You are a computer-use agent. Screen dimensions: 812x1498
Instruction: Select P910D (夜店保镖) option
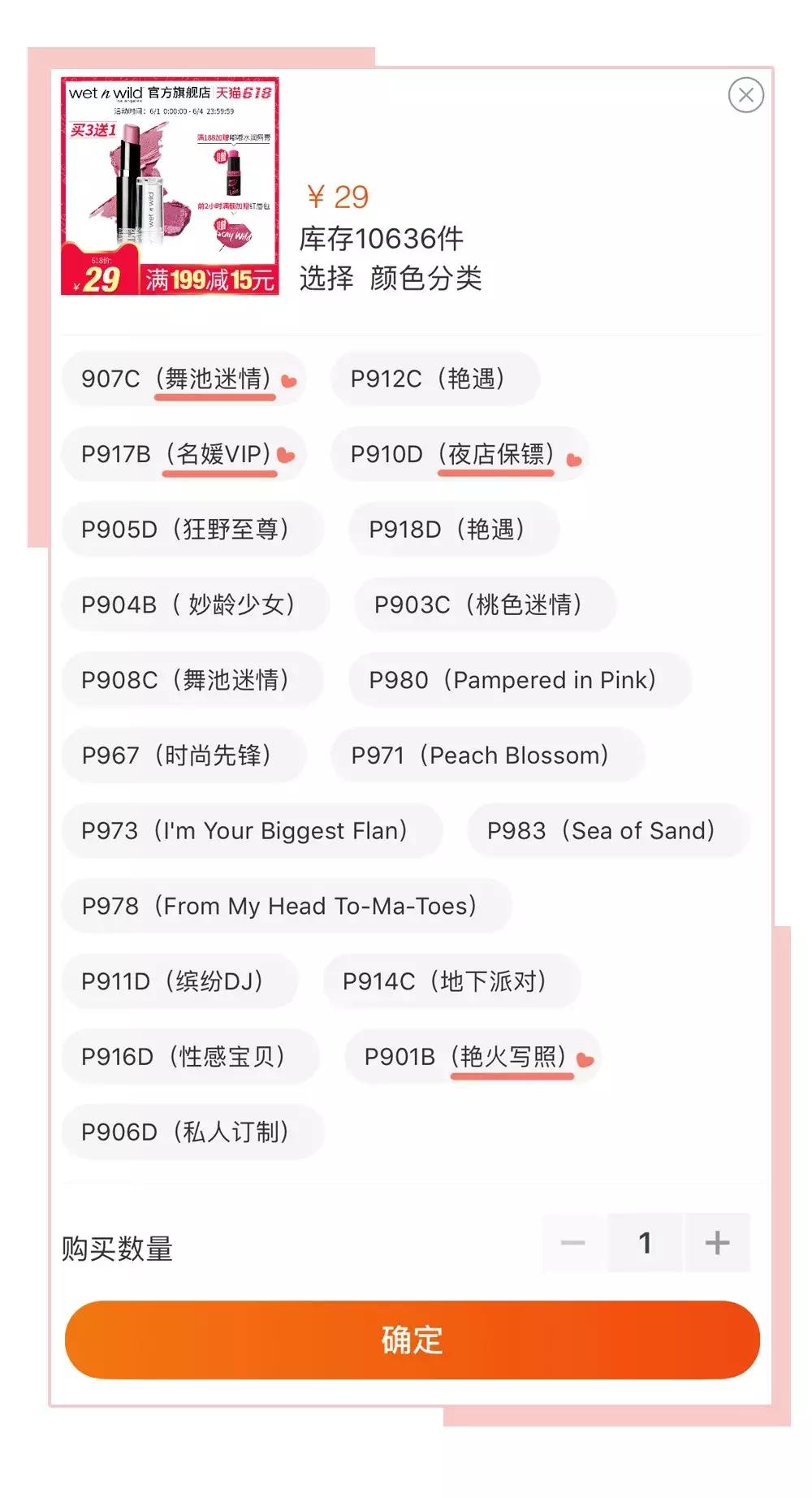coord(460,454)
